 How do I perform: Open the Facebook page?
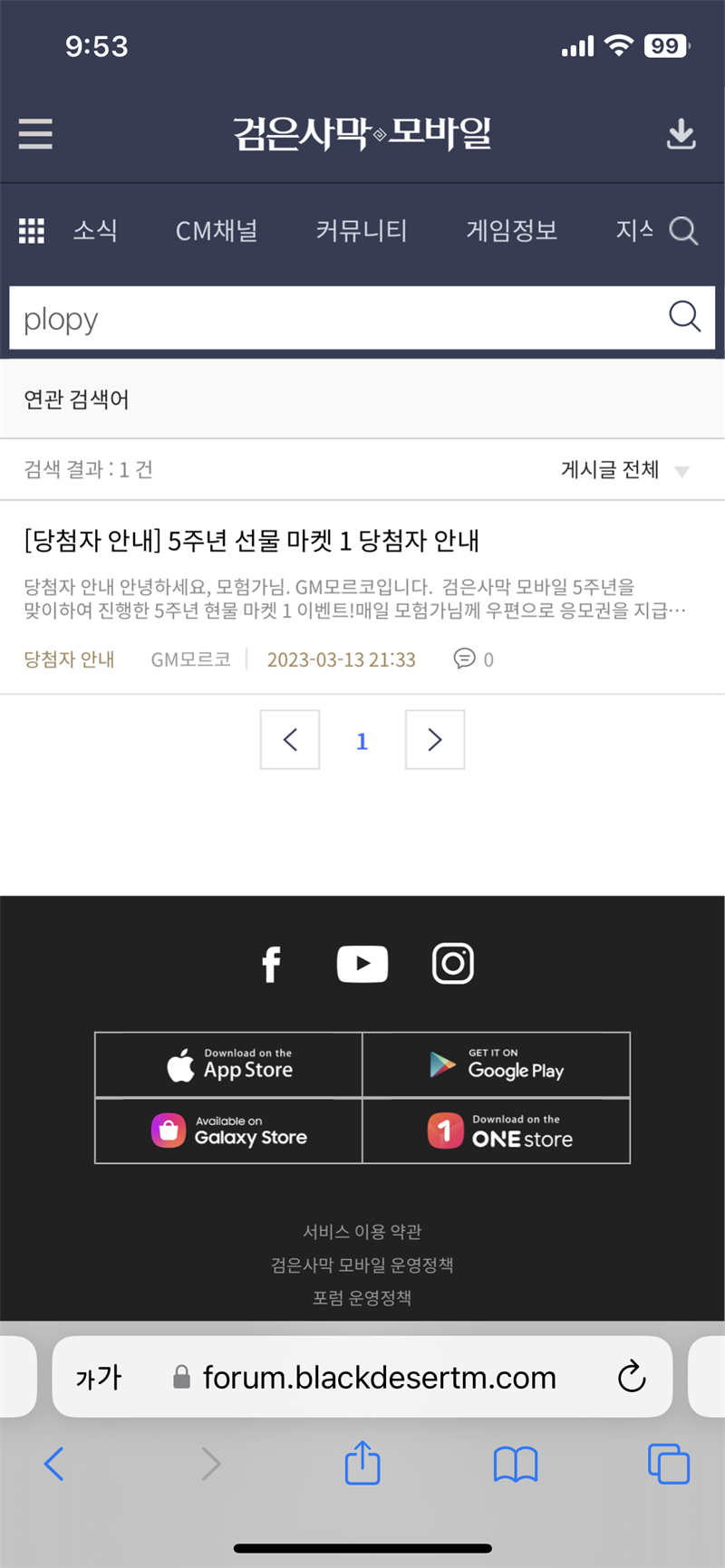[x=271, y=964]
